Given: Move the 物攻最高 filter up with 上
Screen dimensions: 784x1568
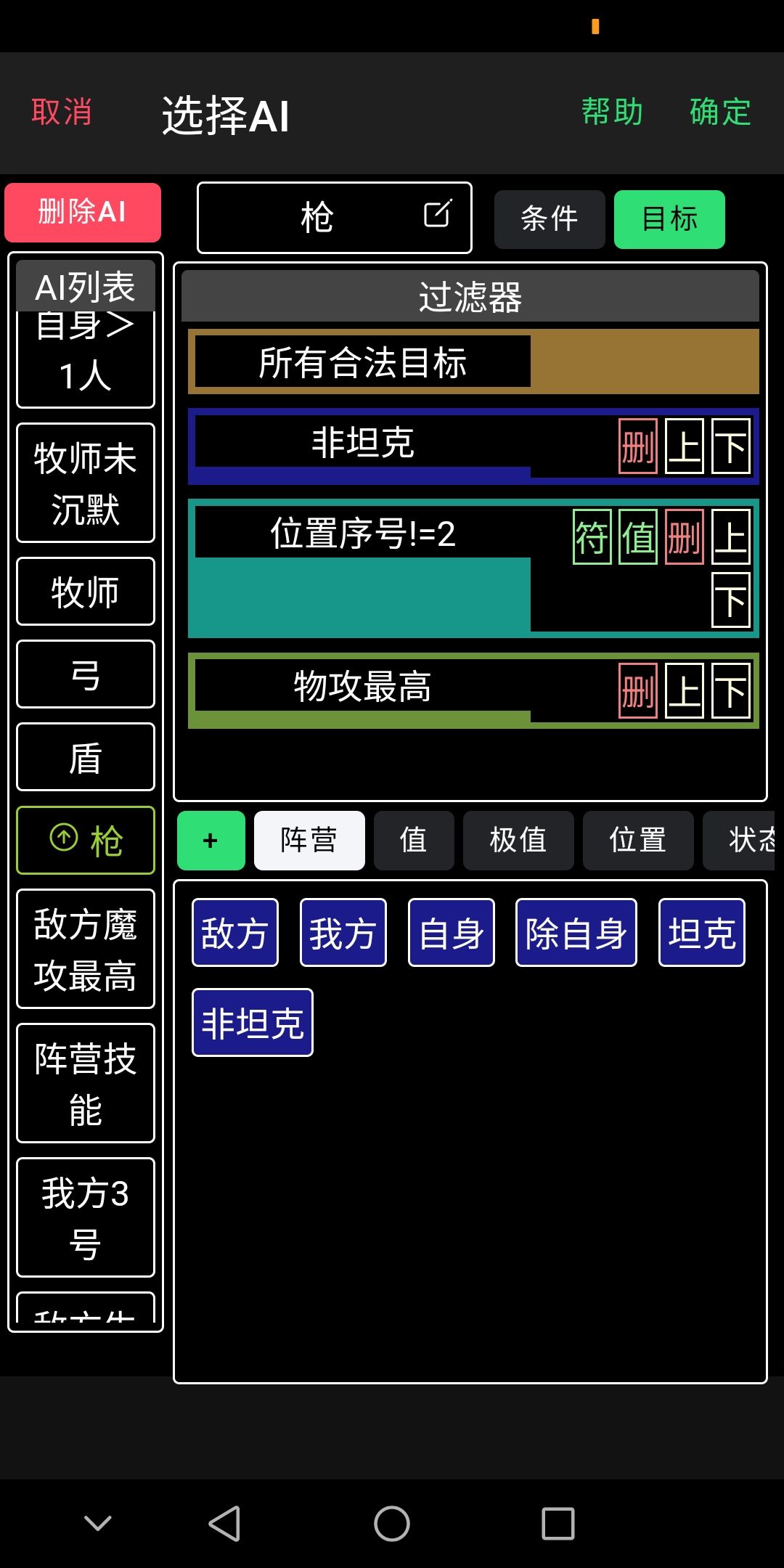Looking at the screenshot, I should click(x=683, y=691).
